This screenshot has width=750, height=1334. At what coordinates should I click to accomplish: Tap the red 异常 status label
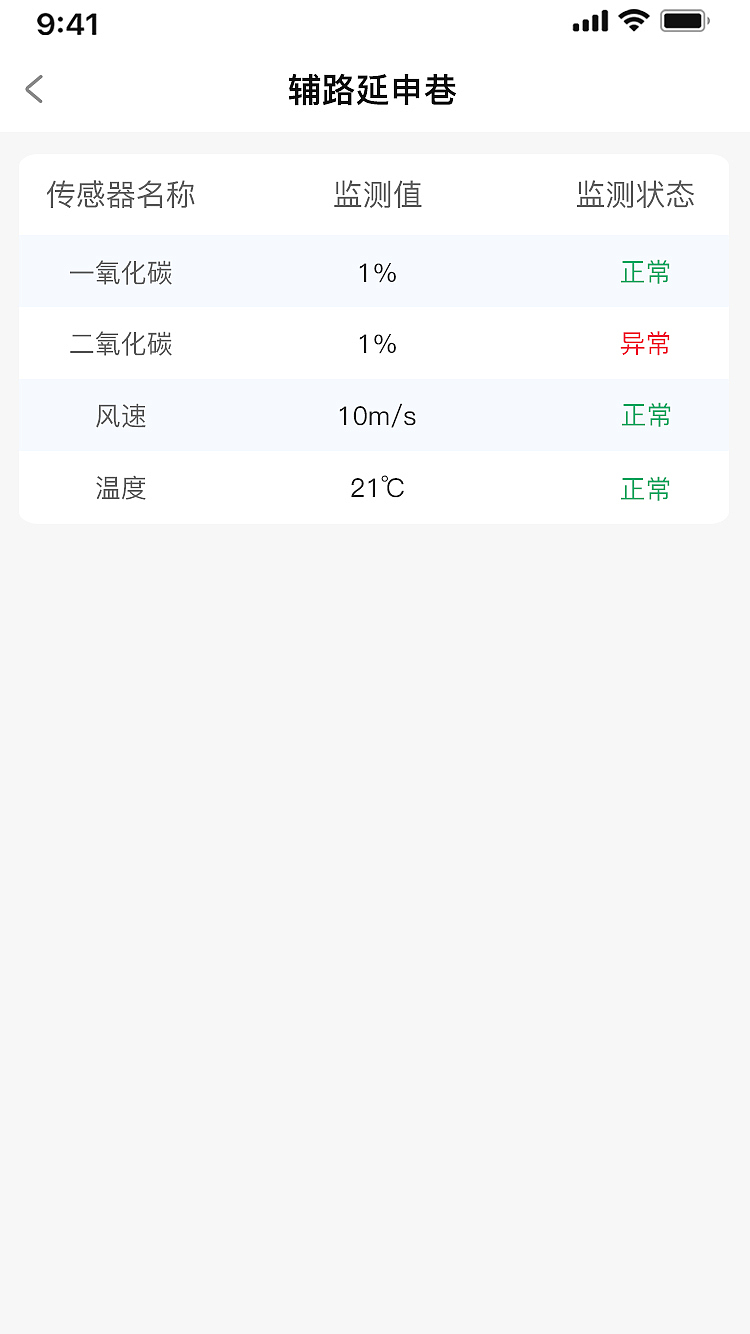(x=645, y=343)
